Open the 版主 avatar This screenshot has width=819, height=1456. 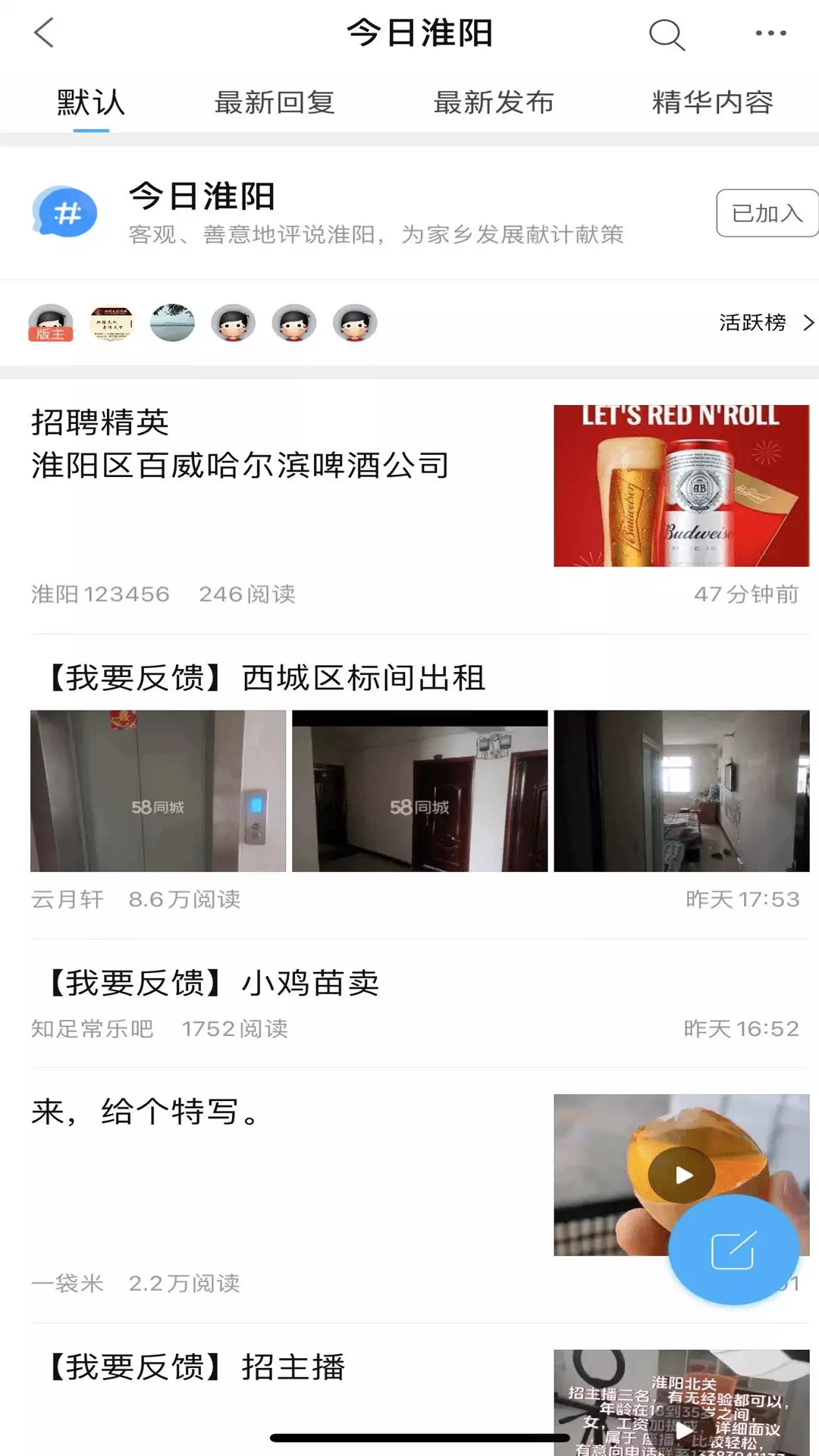tap(51, 323)
